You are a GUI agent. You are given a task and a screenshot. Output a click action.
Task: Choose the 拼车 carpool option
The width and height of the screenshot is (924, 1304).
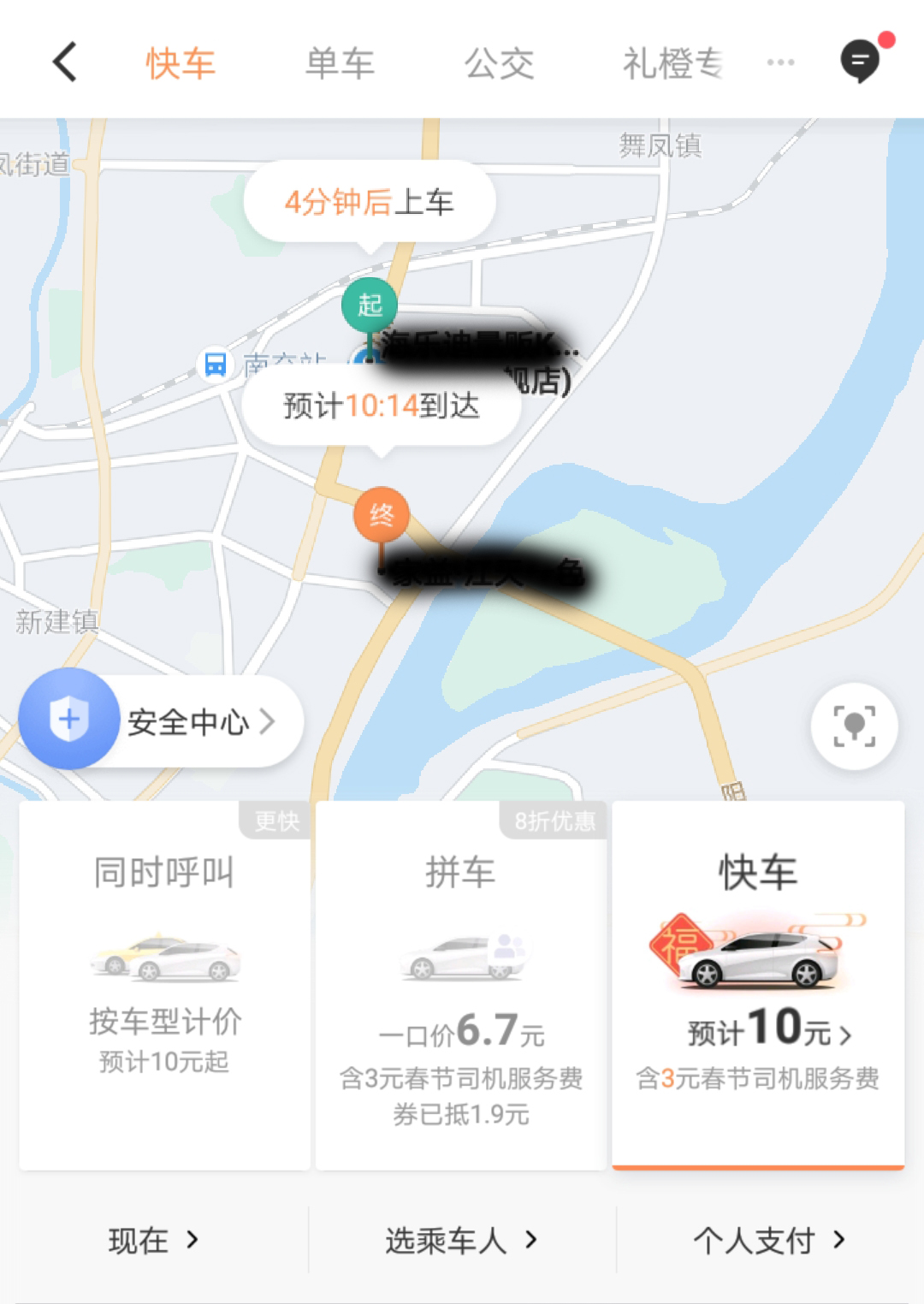[x=461, y=984]
